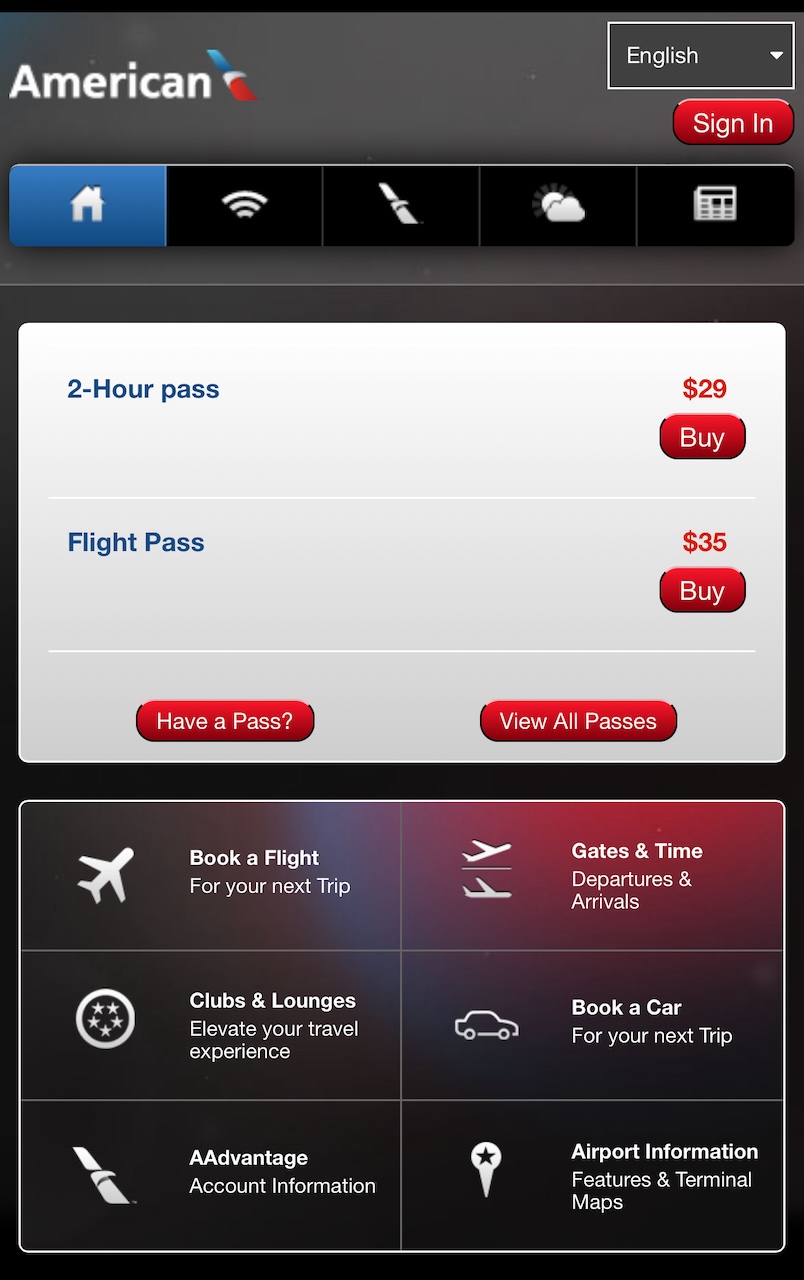Open Clubs & Lounges
The height and width of the screenshot is (1280, 804).
(211, 1025)
